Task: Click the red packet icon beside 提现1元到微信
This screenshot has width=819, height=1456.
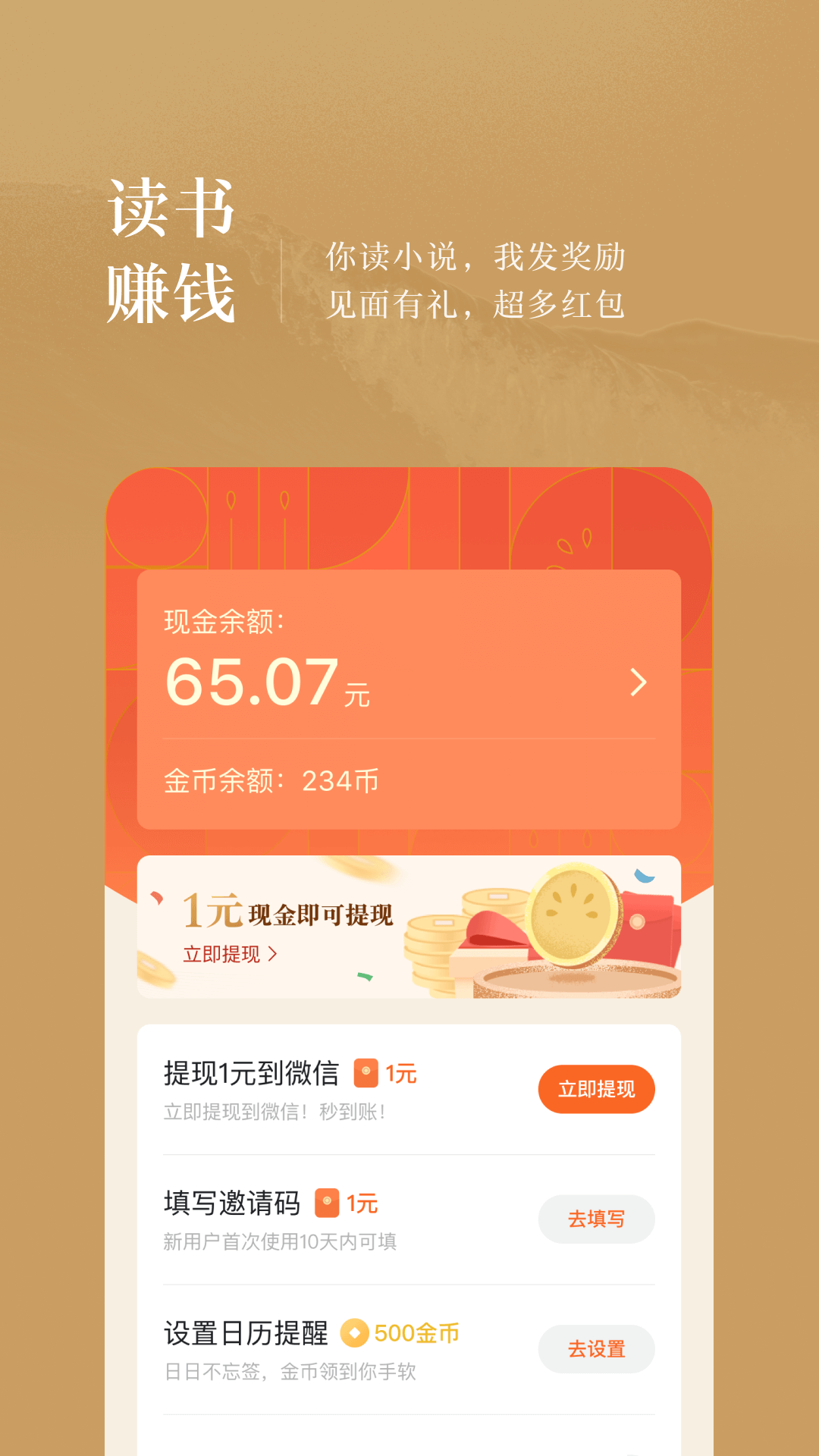Action: click(x=367, y=1072)
